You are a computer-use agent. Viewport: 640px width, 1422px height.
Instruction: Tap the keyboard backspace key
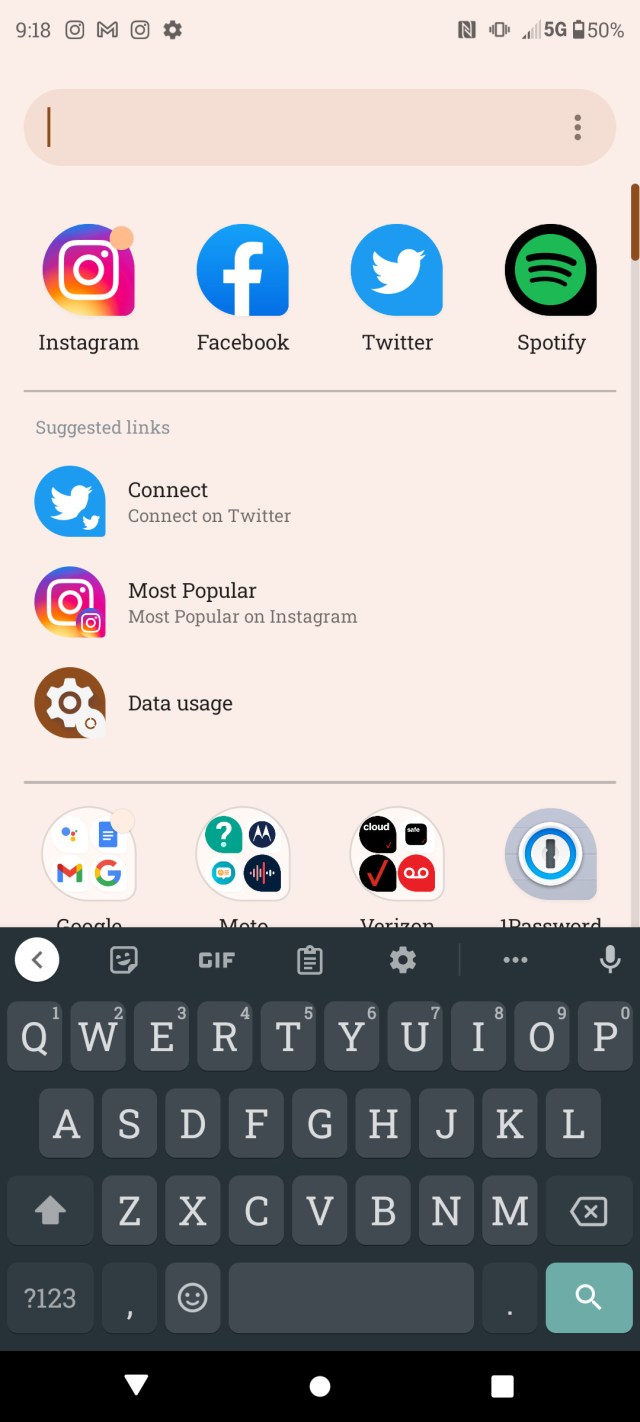588,1212
